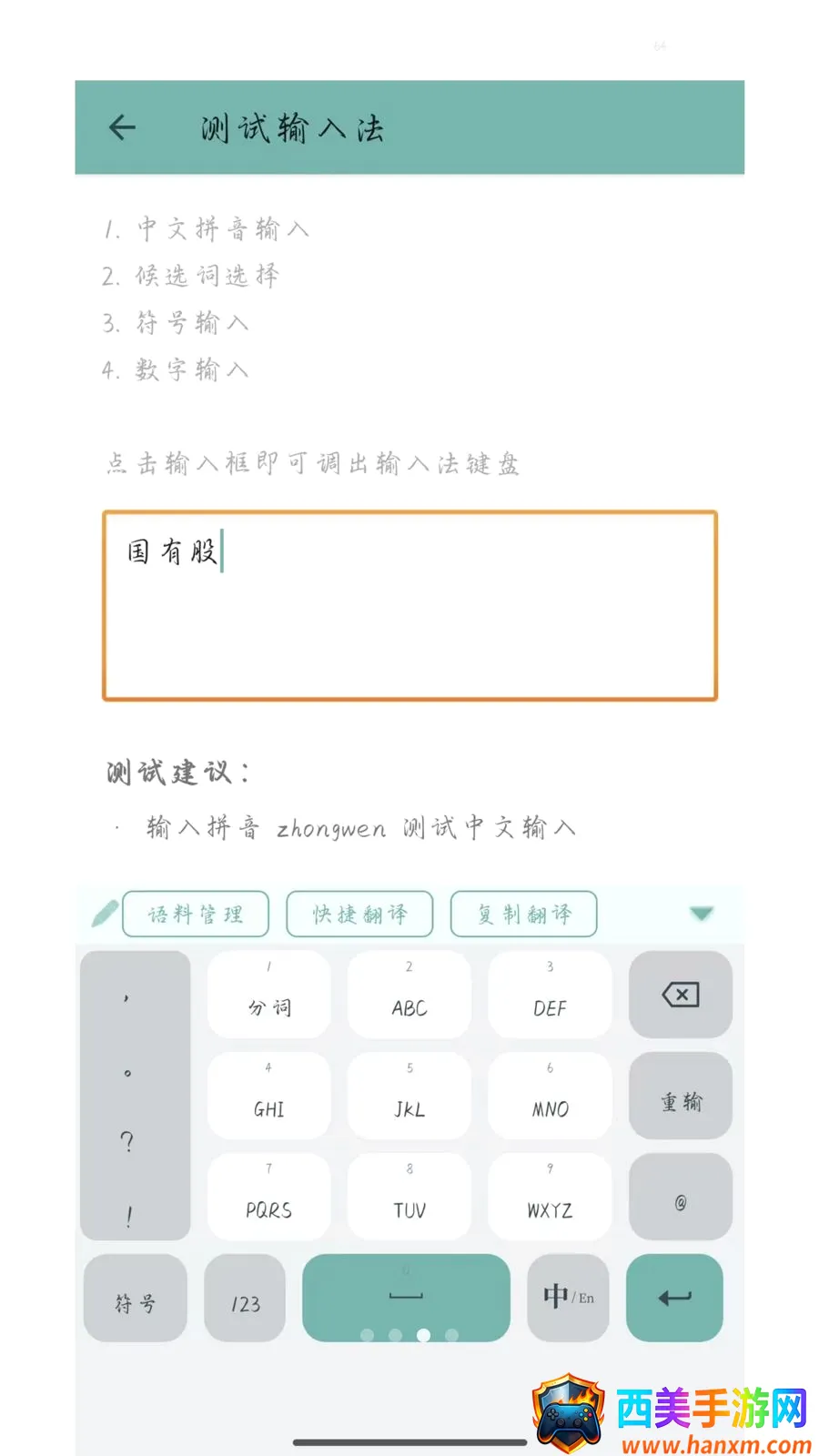Select the 复制翻译 chip
This screenshot has height=1456, width=819.
point(524,914)
